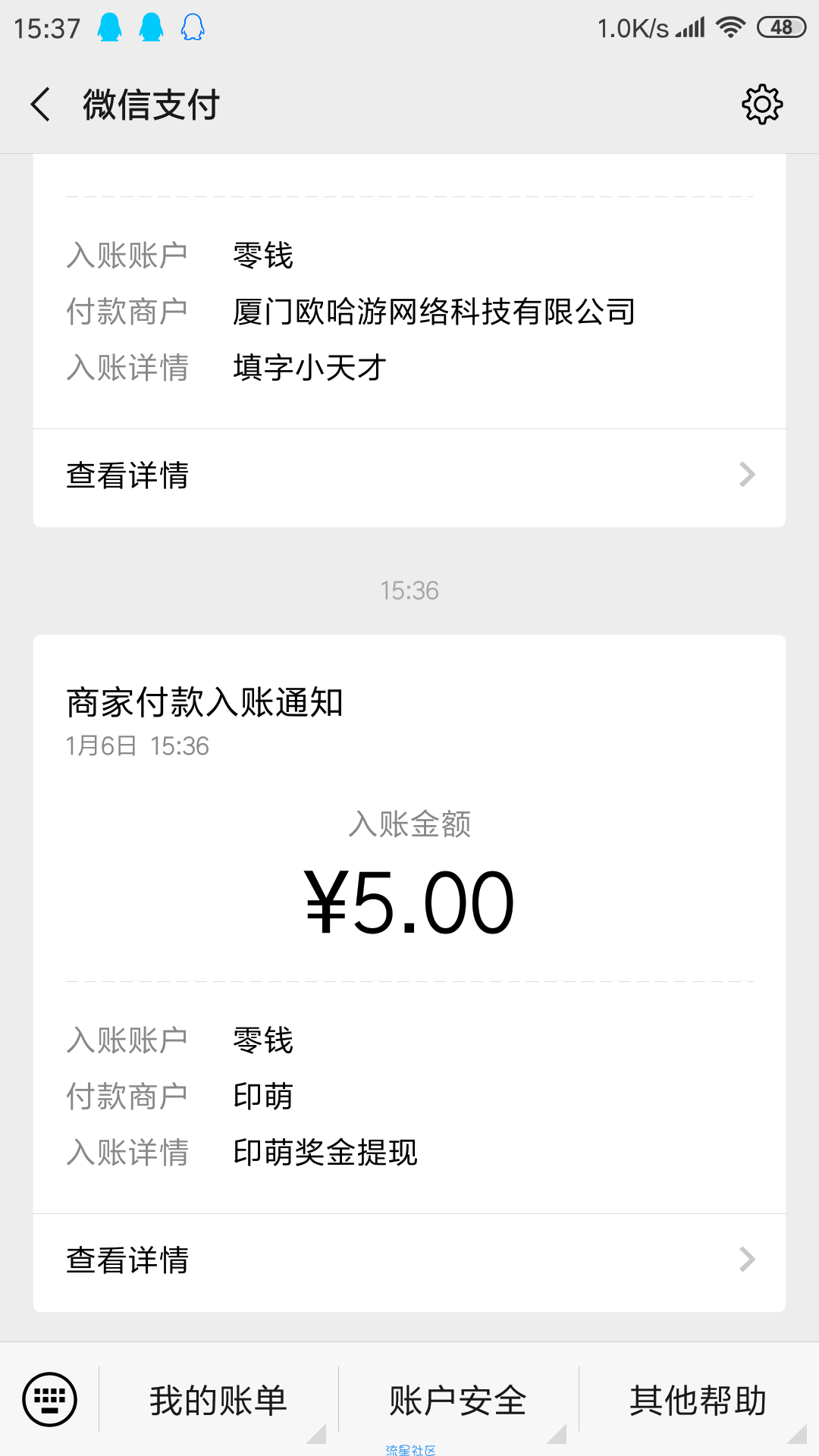Open the settings gear icon
The height and width of the screenshot is (1456, 819).
(762, 104)
